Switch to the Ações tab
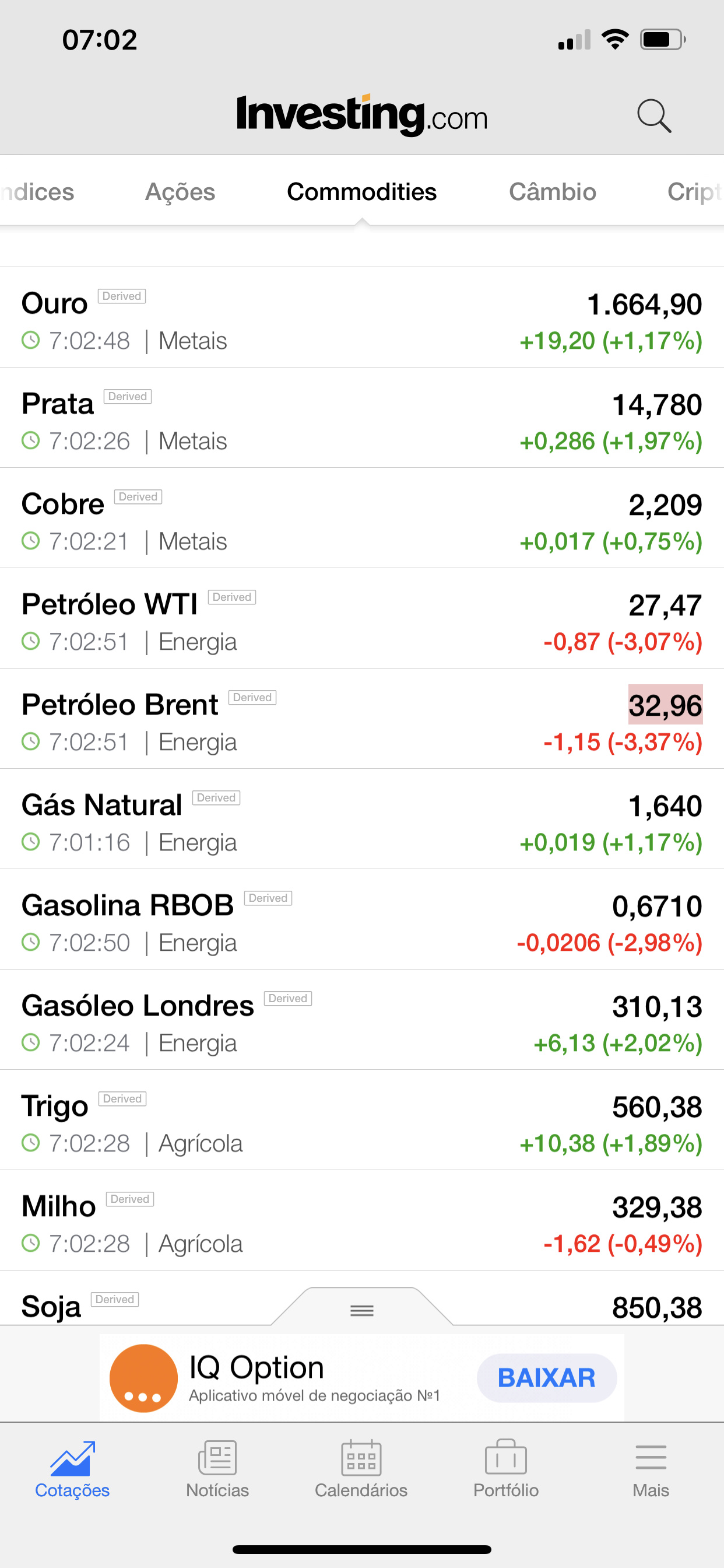Image resolution: width=724 pixels, height=1568 pixels. tap(180, 192)
